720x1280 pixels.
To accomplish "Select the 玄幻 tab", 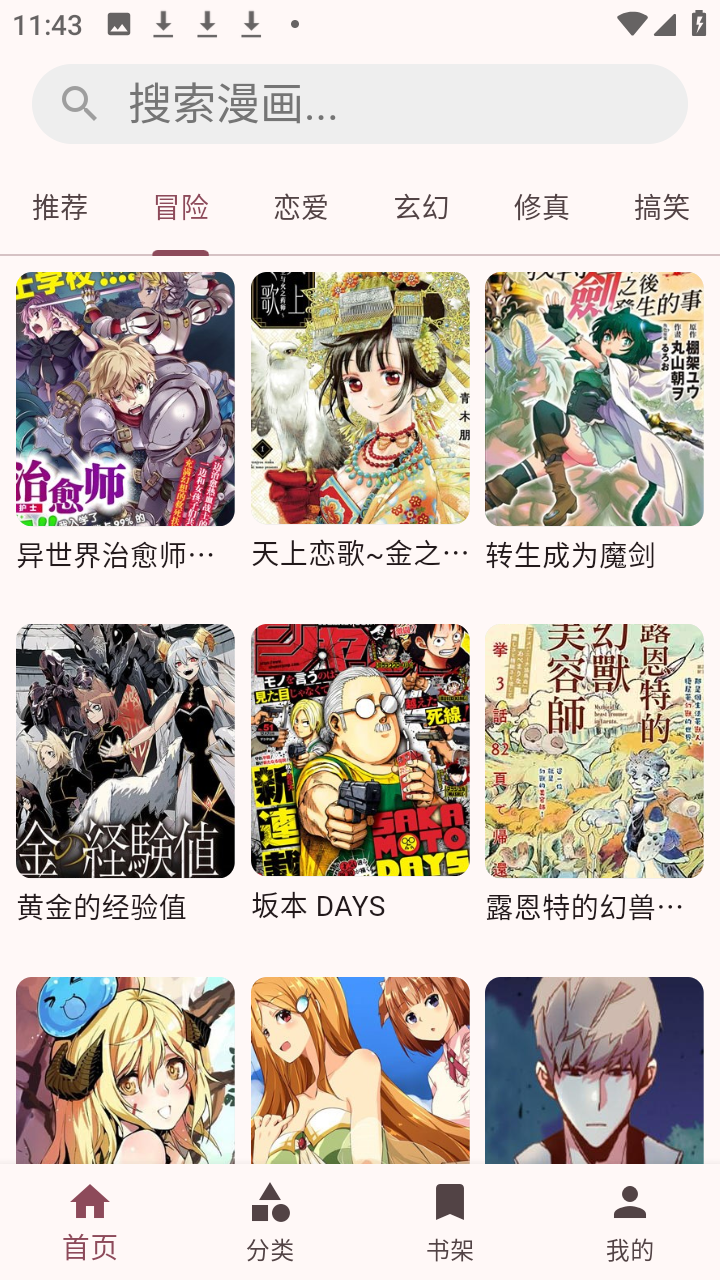I will click(421, 207).
